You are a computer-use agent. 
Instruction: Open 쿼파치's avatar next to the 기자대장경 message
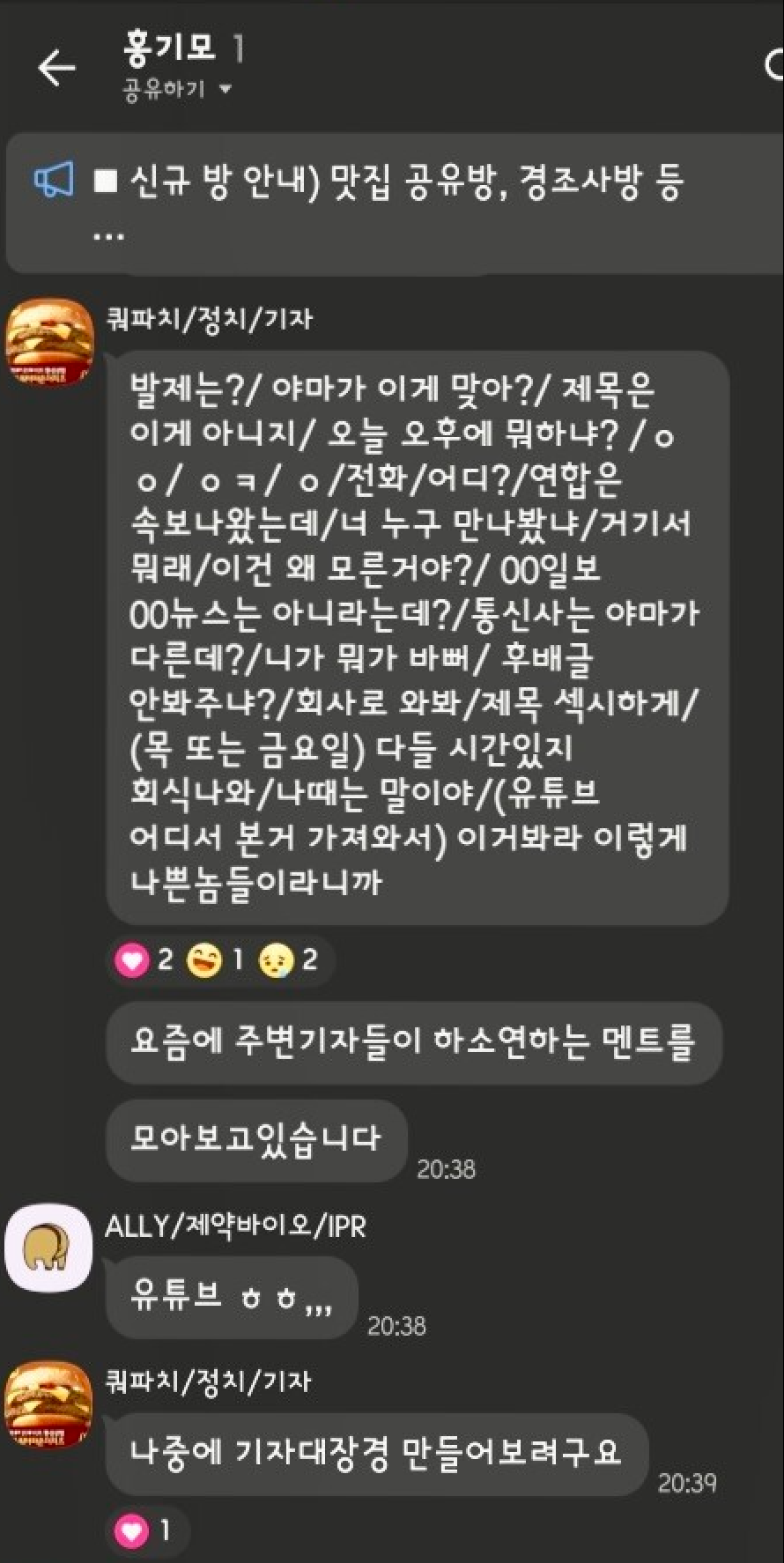(x=49, y=1405)
